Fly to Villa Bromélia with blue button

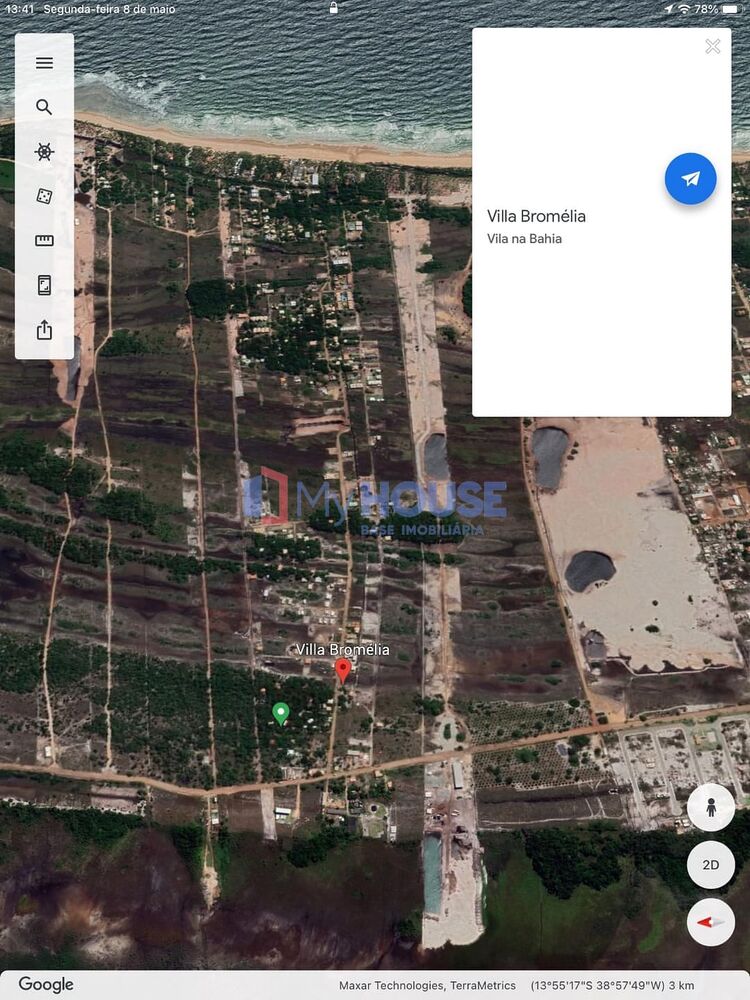[690, 179]
